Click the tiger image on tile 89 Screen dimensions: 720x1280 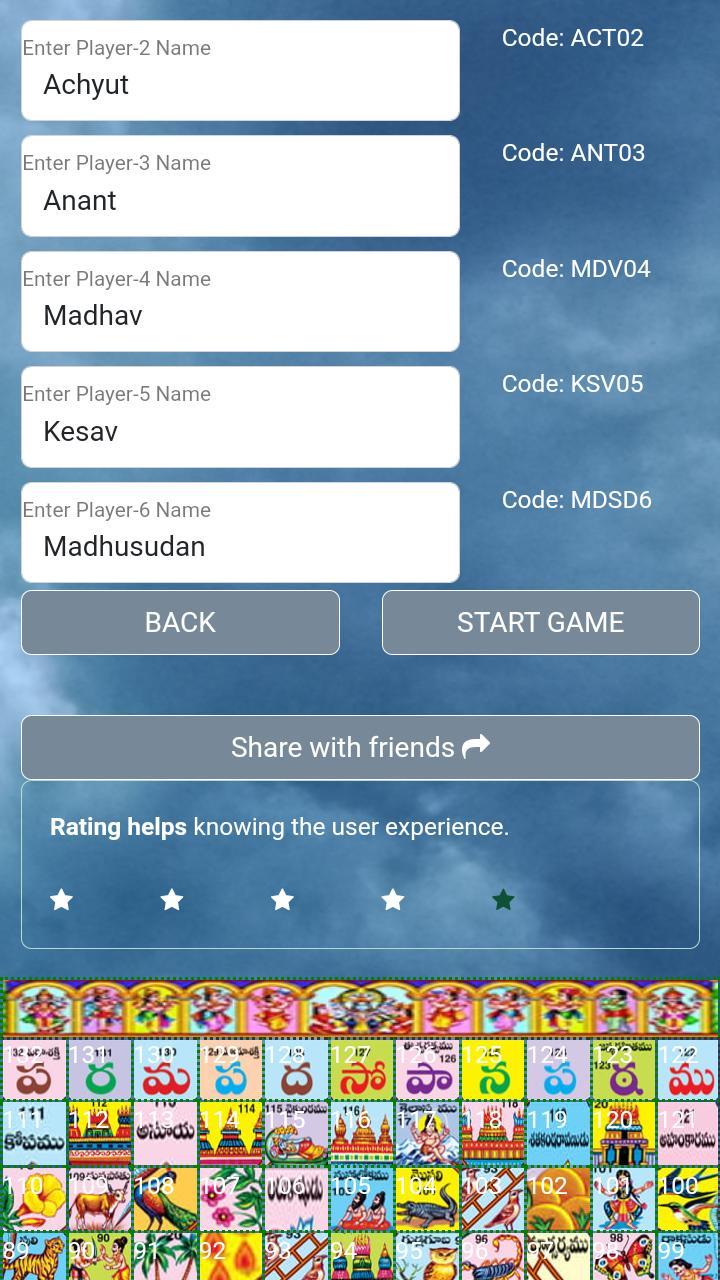click(33, 1258)
